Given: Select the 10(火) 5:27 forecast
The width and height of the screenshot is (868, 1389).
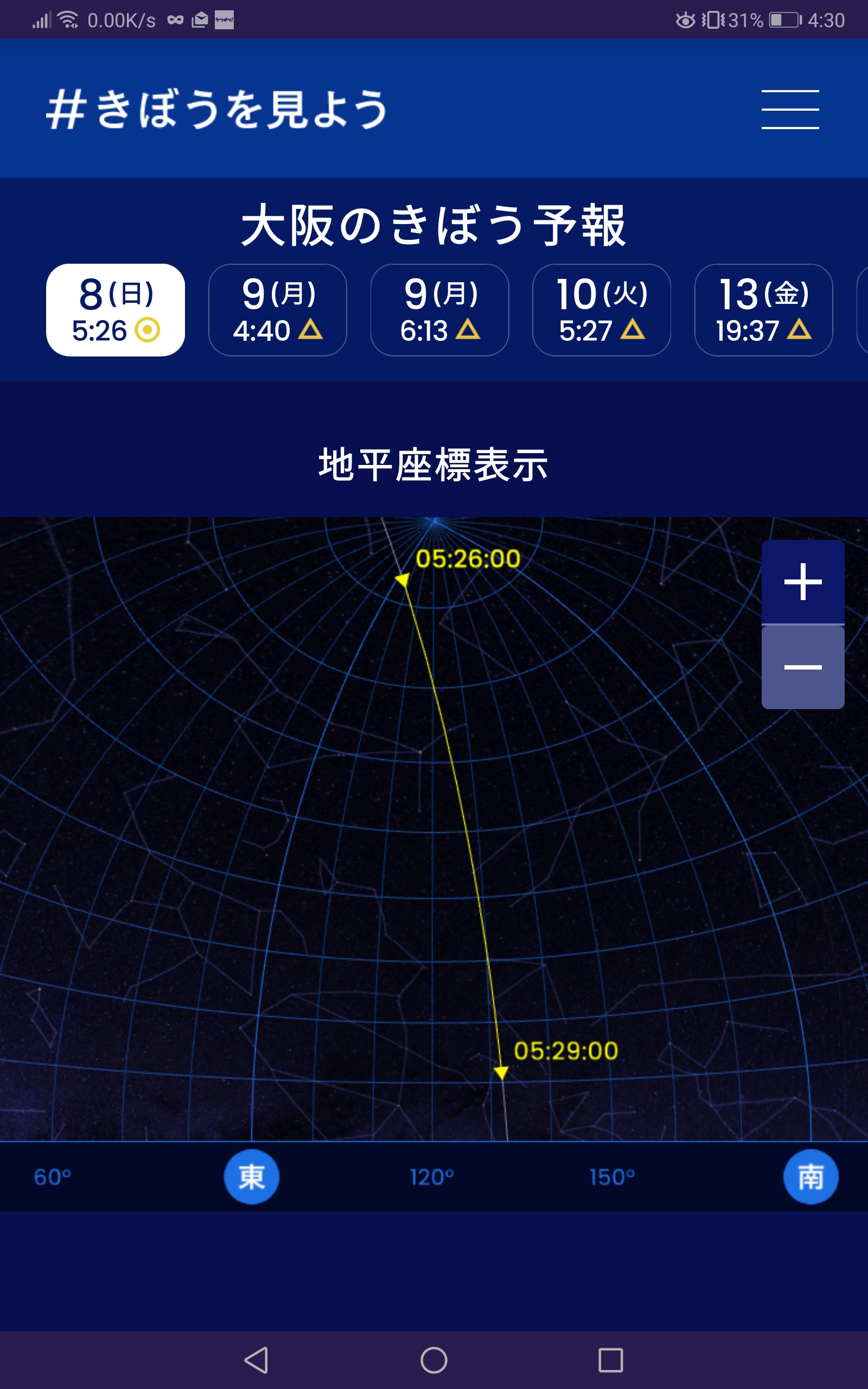Looking at the screenshot, I should coord(602,310).
